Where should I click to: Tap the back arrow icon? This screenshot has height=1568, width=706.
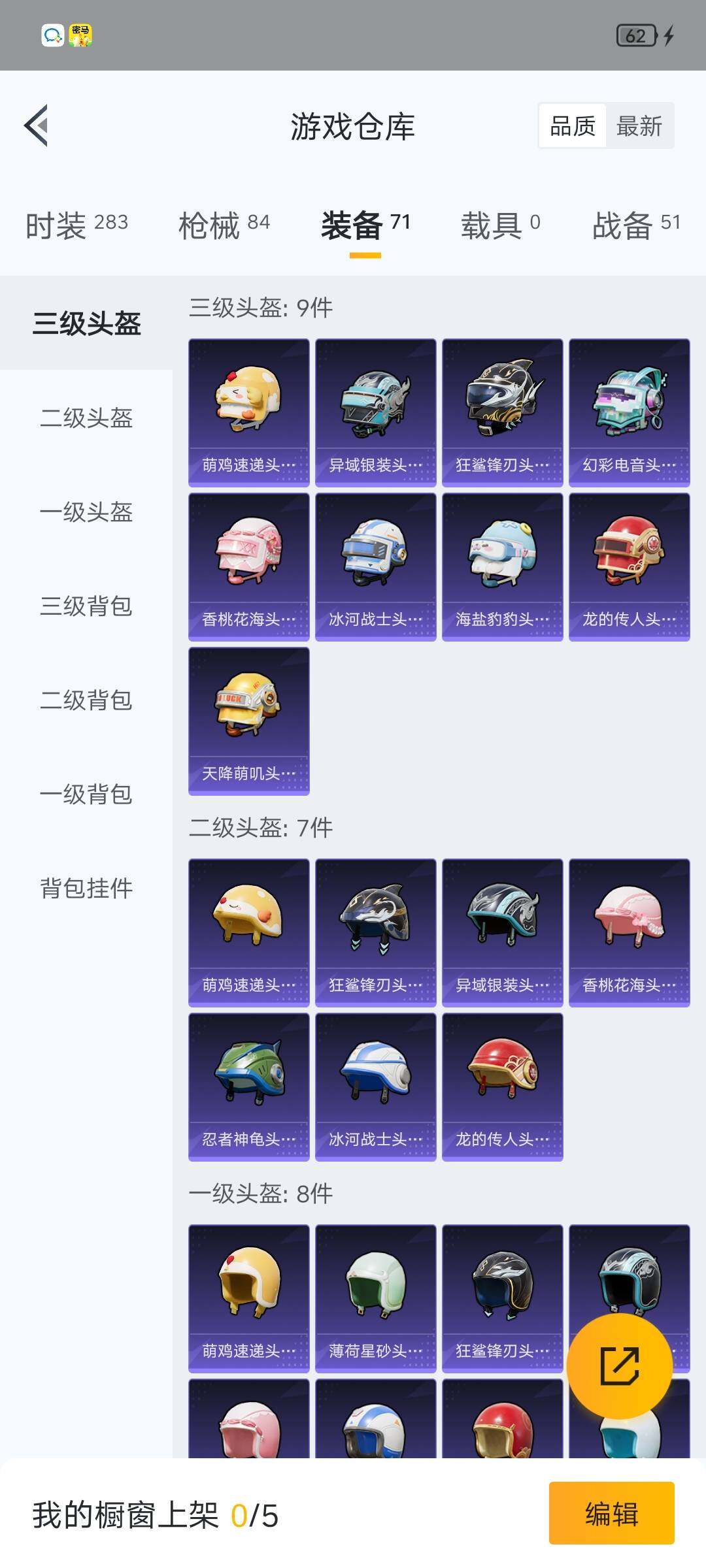coord(37,125)
